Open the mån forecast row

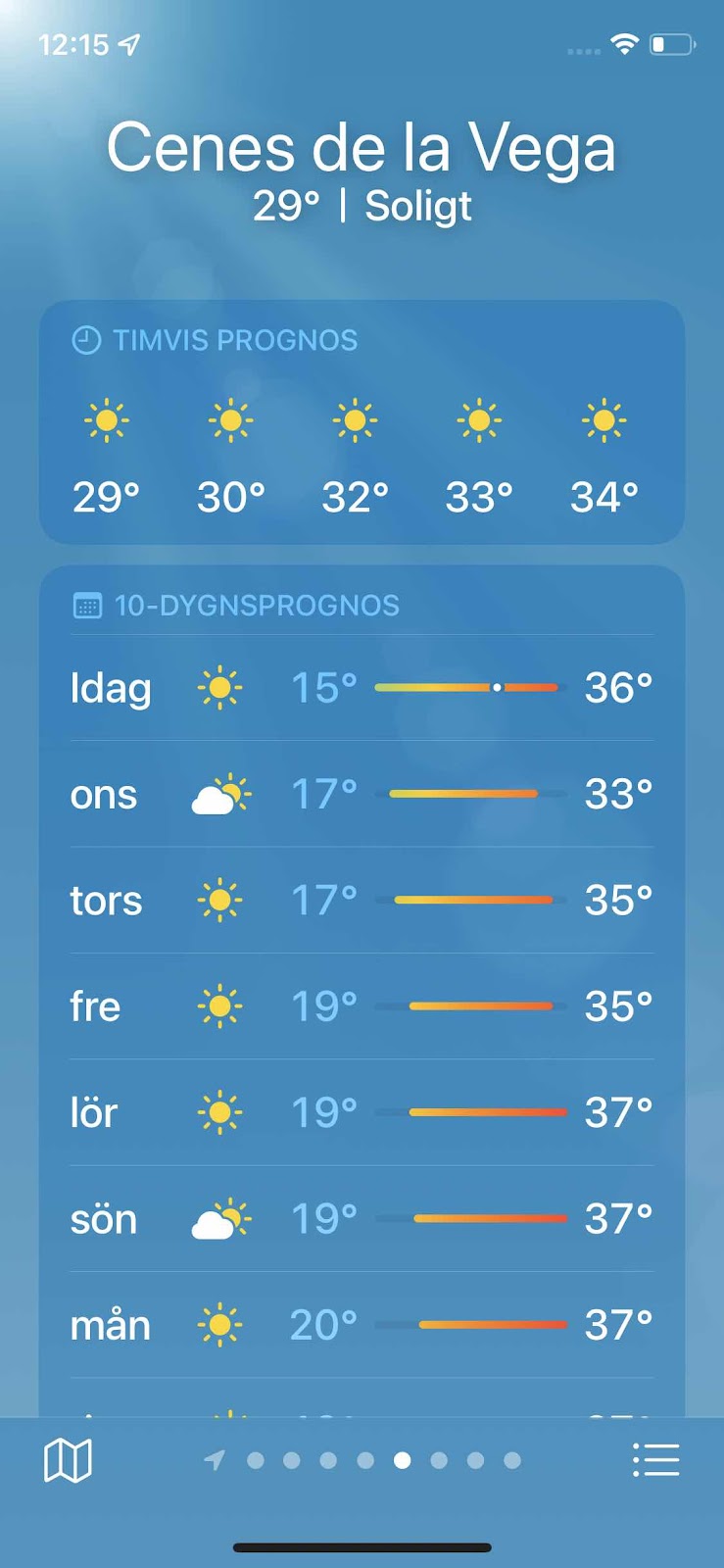pyautogui.click(x=362, y=1325)
